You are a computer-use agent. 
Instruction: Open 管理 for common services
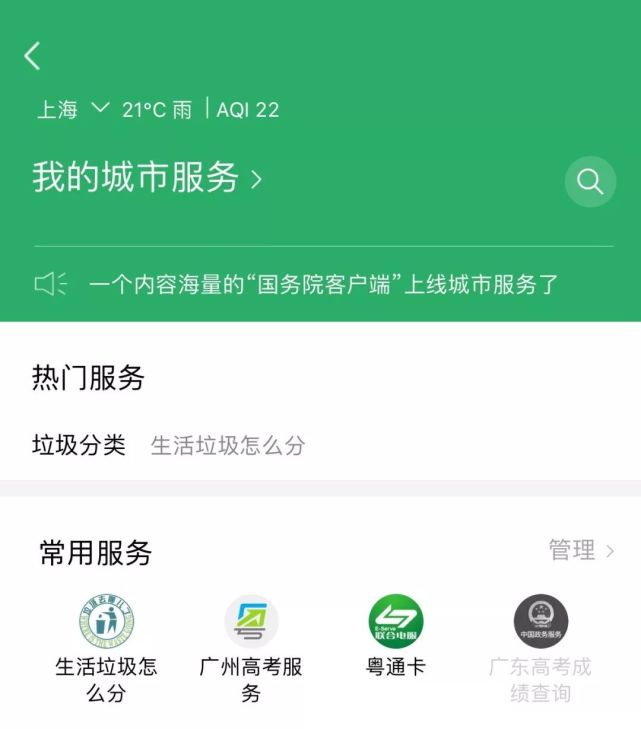[x=580, y=550]
